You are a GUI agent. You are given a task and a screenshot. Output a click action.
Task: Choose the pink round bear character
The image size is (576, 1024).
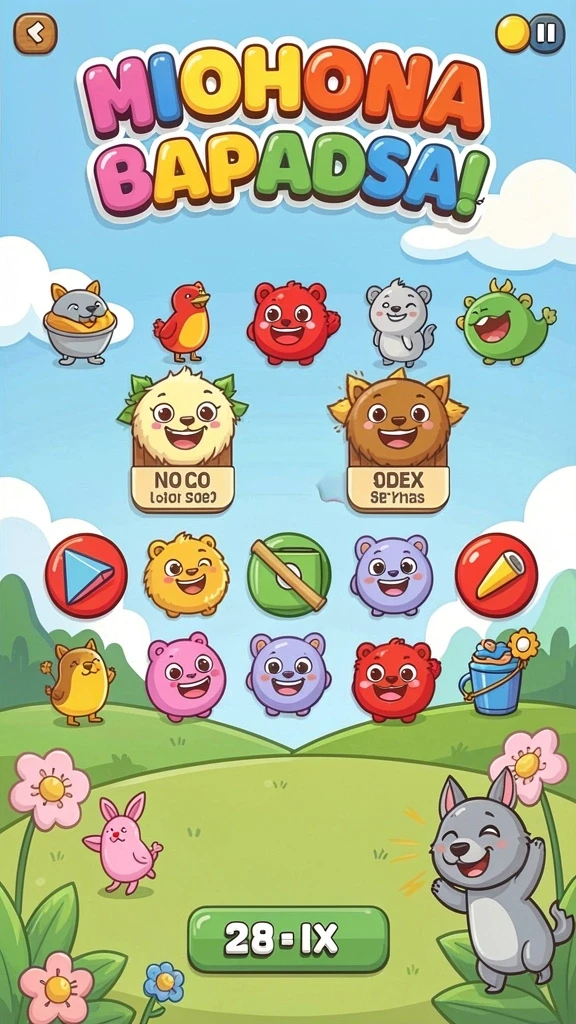coord(185,676)
